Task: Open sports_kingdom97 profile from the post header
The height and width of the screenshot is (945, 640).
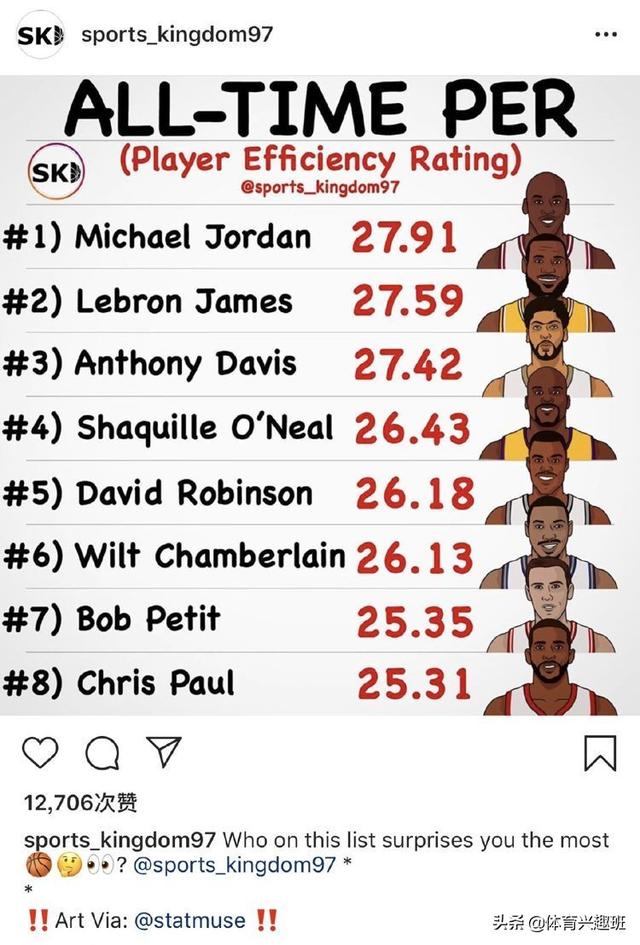Action: click(x=177, y=34)
